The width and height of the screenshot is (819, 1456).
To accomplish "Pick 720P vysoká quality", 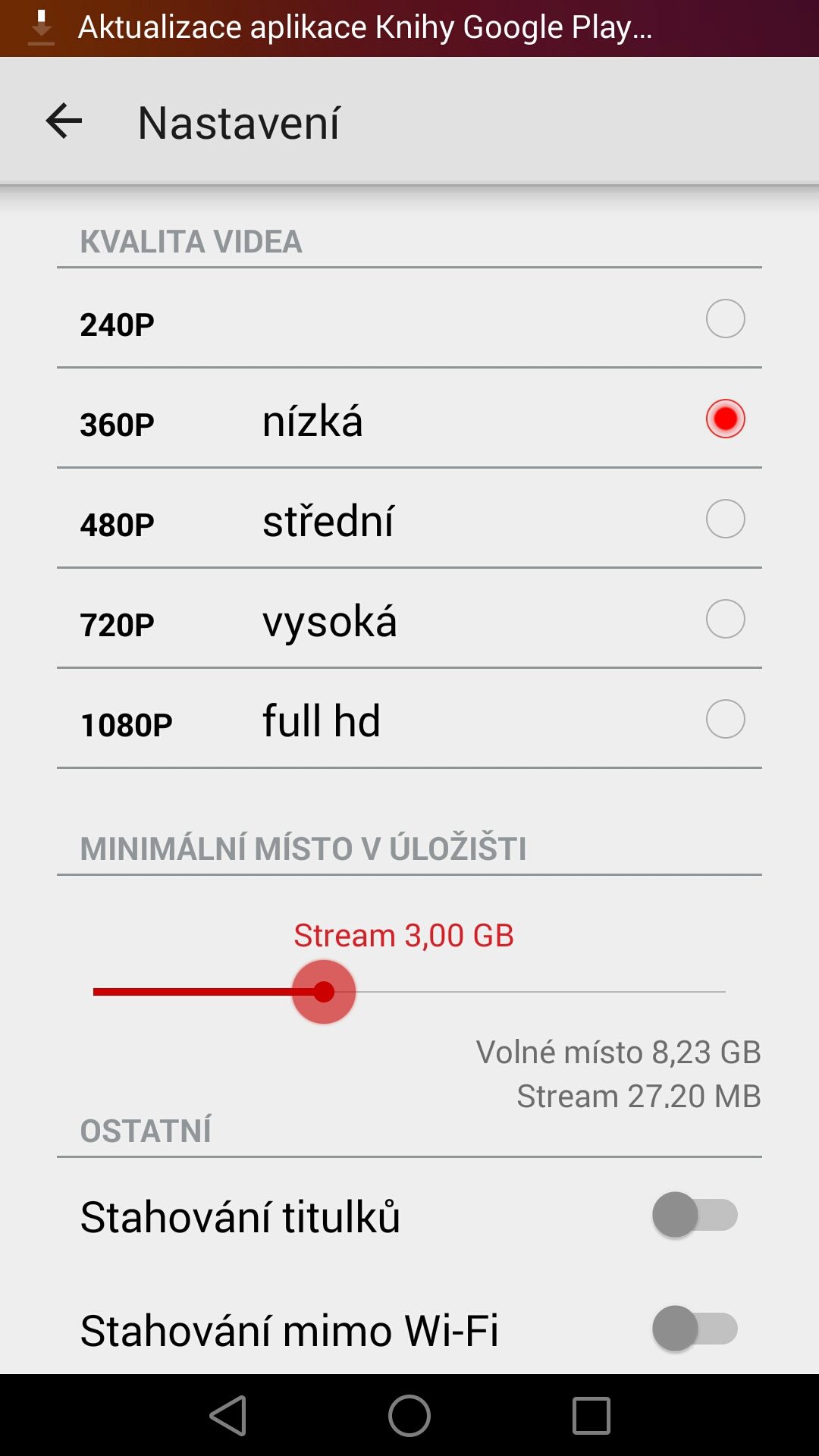I will pos(725,619).
